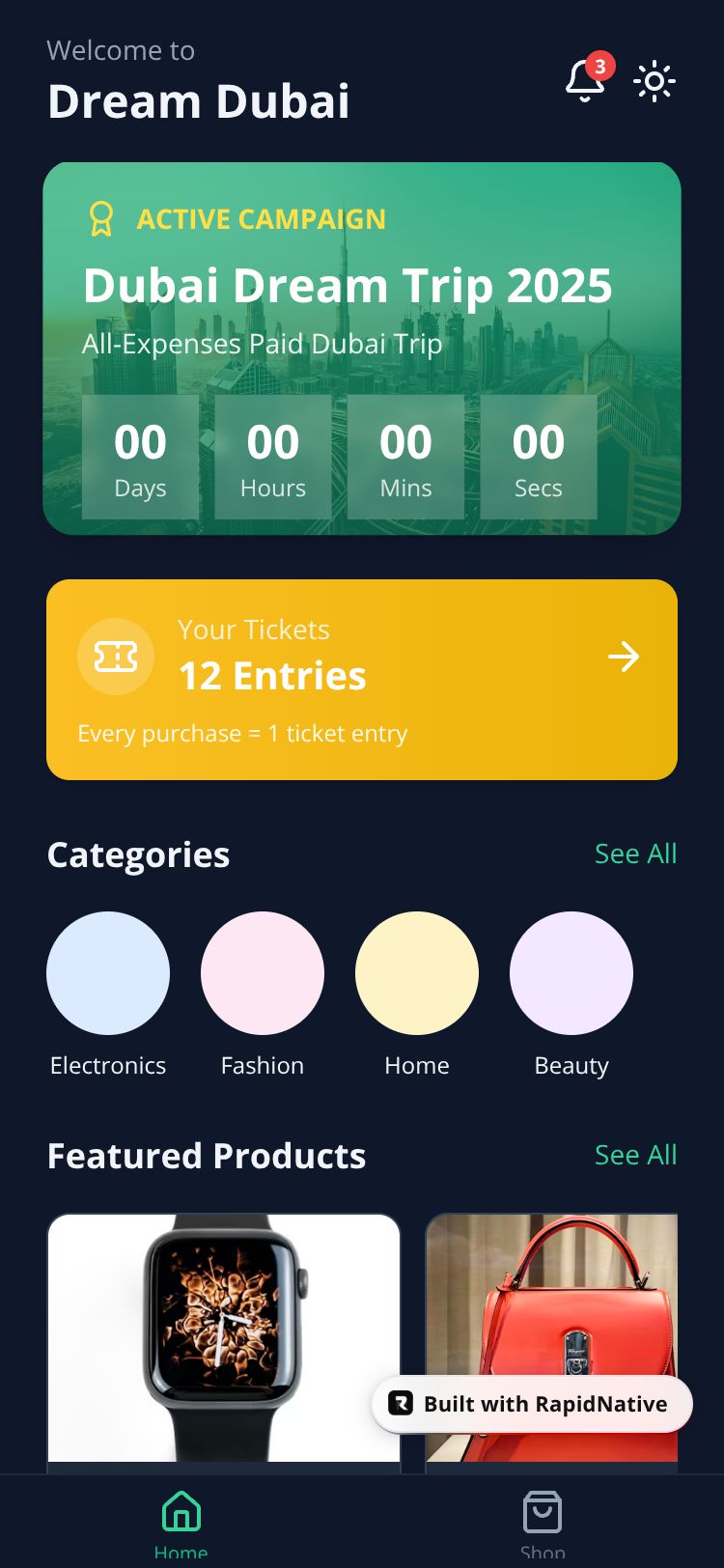Browse the Fashion category

tap(263, 973)
